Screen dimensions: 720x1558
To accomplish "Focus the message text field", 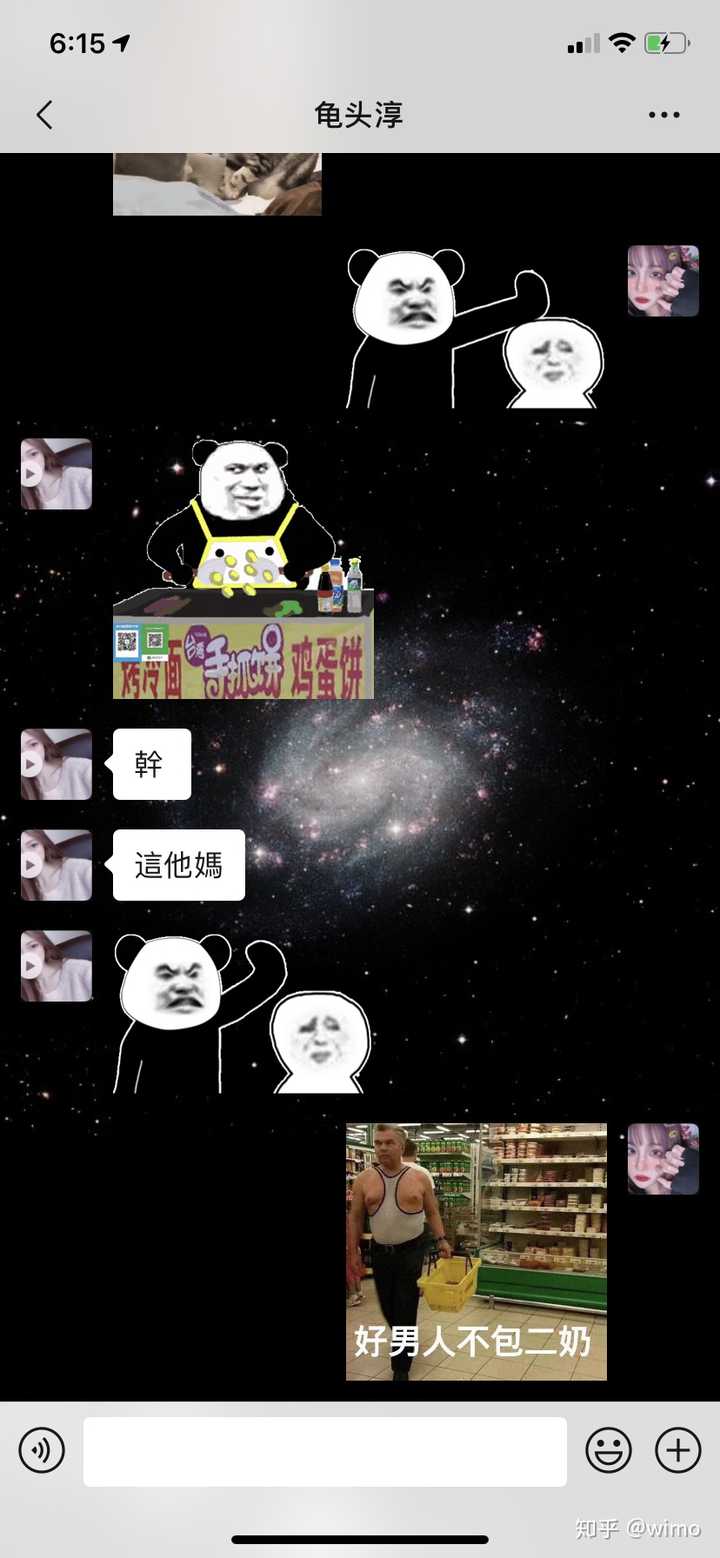I will point(325,1451).
